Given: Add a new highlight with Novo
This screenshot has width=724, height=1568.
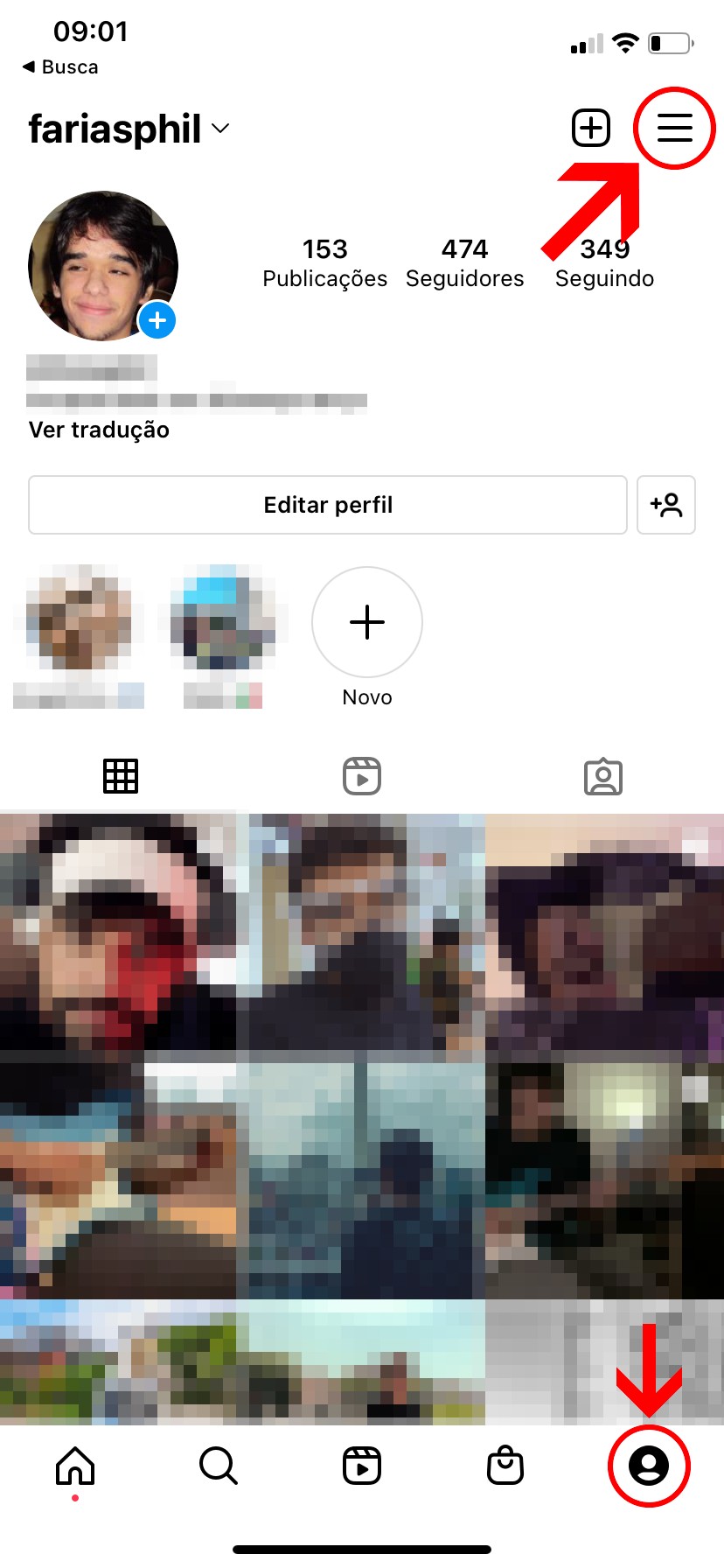Looking at the screenshot, I should point(367,623).
